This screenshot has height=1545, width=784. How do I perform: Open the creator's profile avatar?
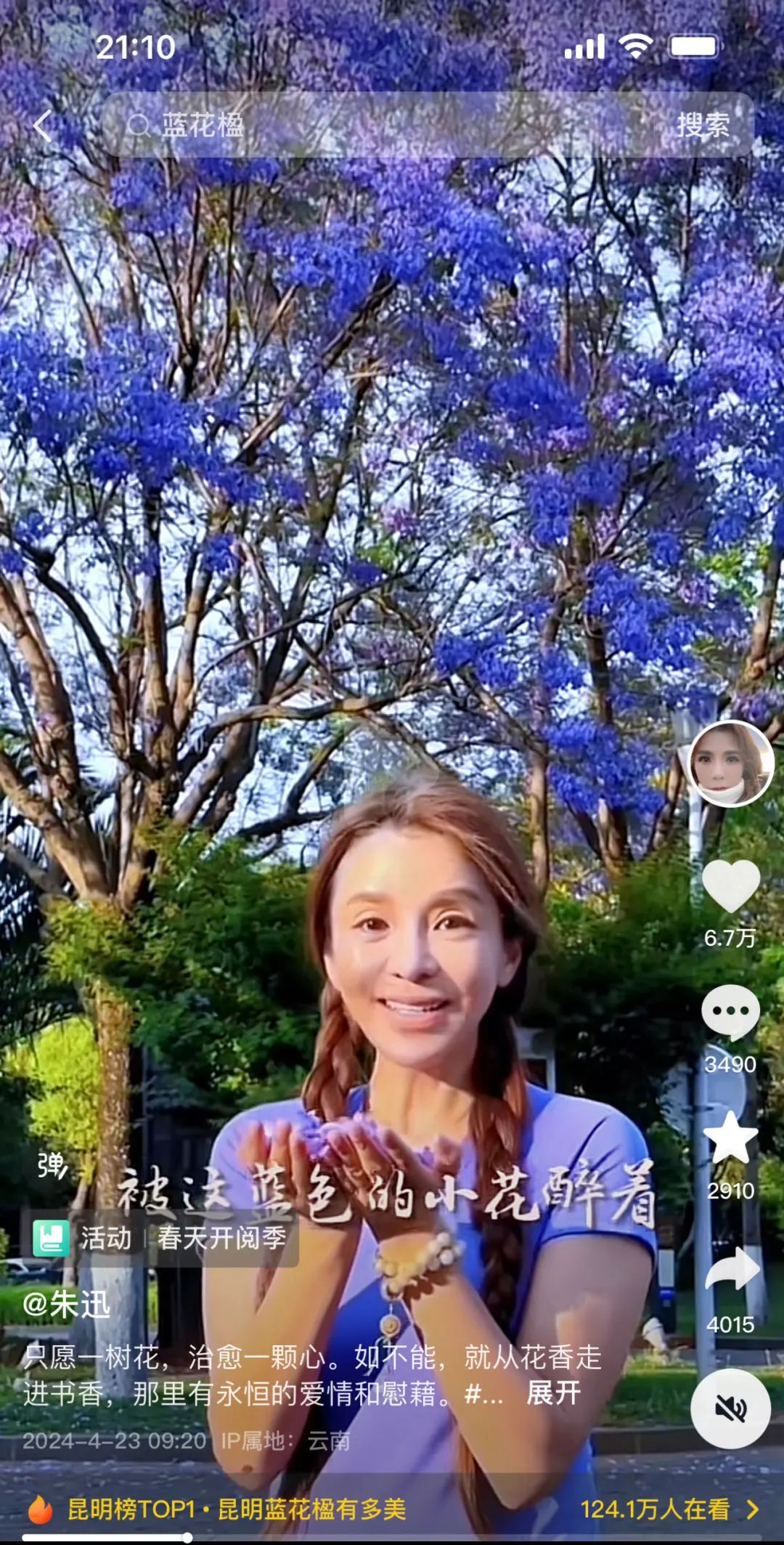pos(731,763)
